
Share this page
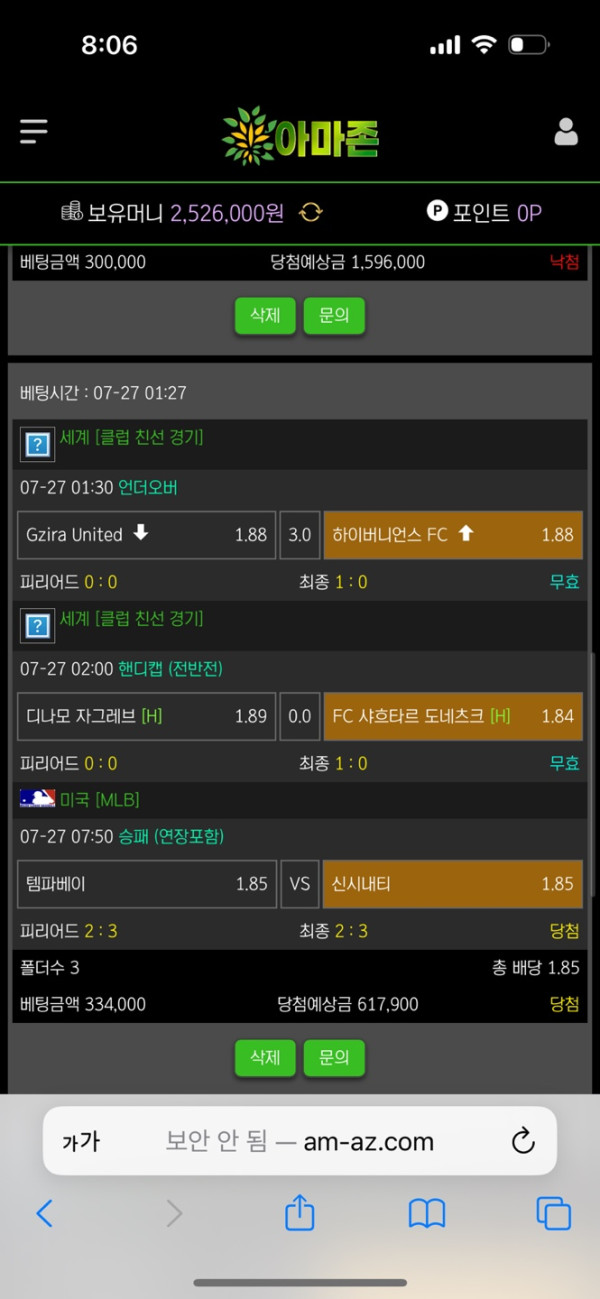pos(300,1212)
